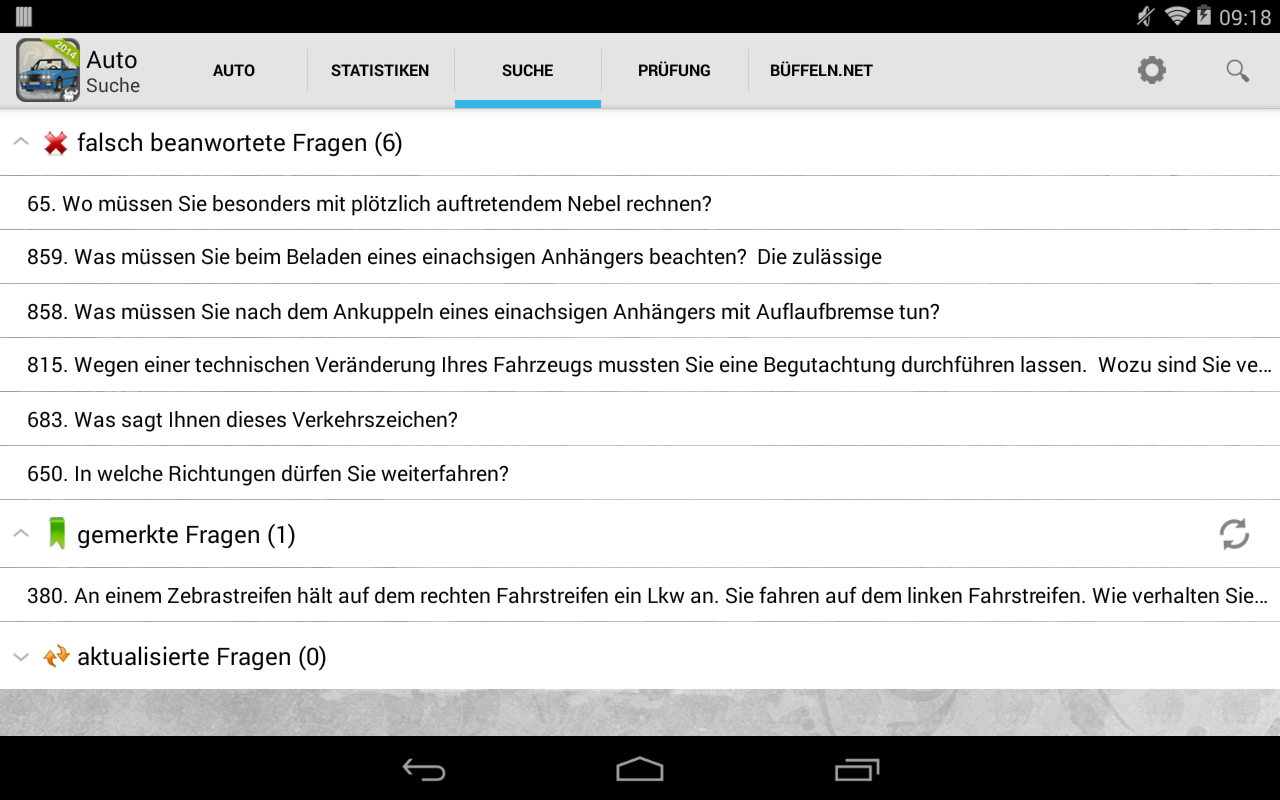
Task: Switch to the STATISTIKEN tab
Action: (x=380, y=70)
